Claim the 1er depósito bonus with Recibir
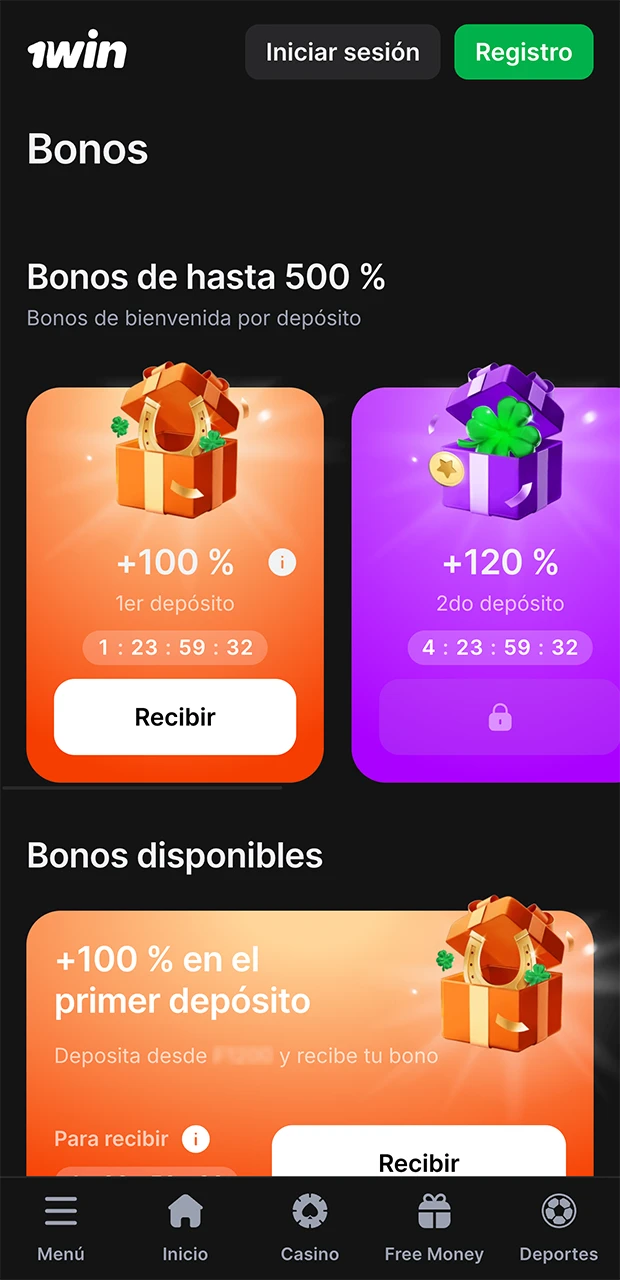This screenshot has height=1280, width=620. pos(175,717)
